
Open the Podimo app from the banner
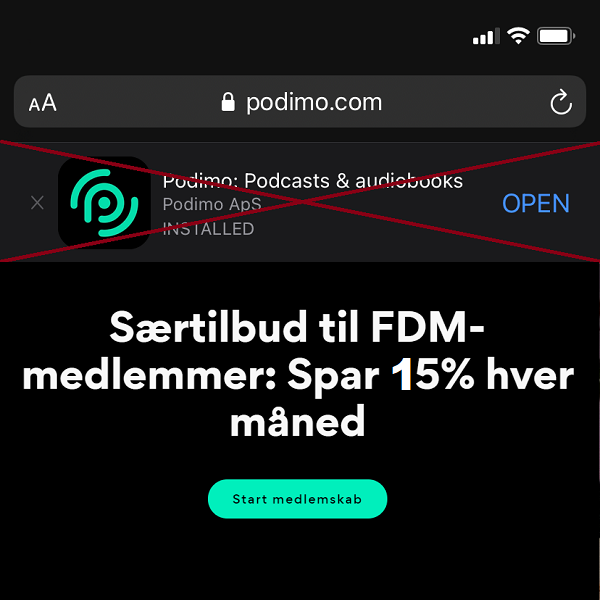click(x=535, y=203)
